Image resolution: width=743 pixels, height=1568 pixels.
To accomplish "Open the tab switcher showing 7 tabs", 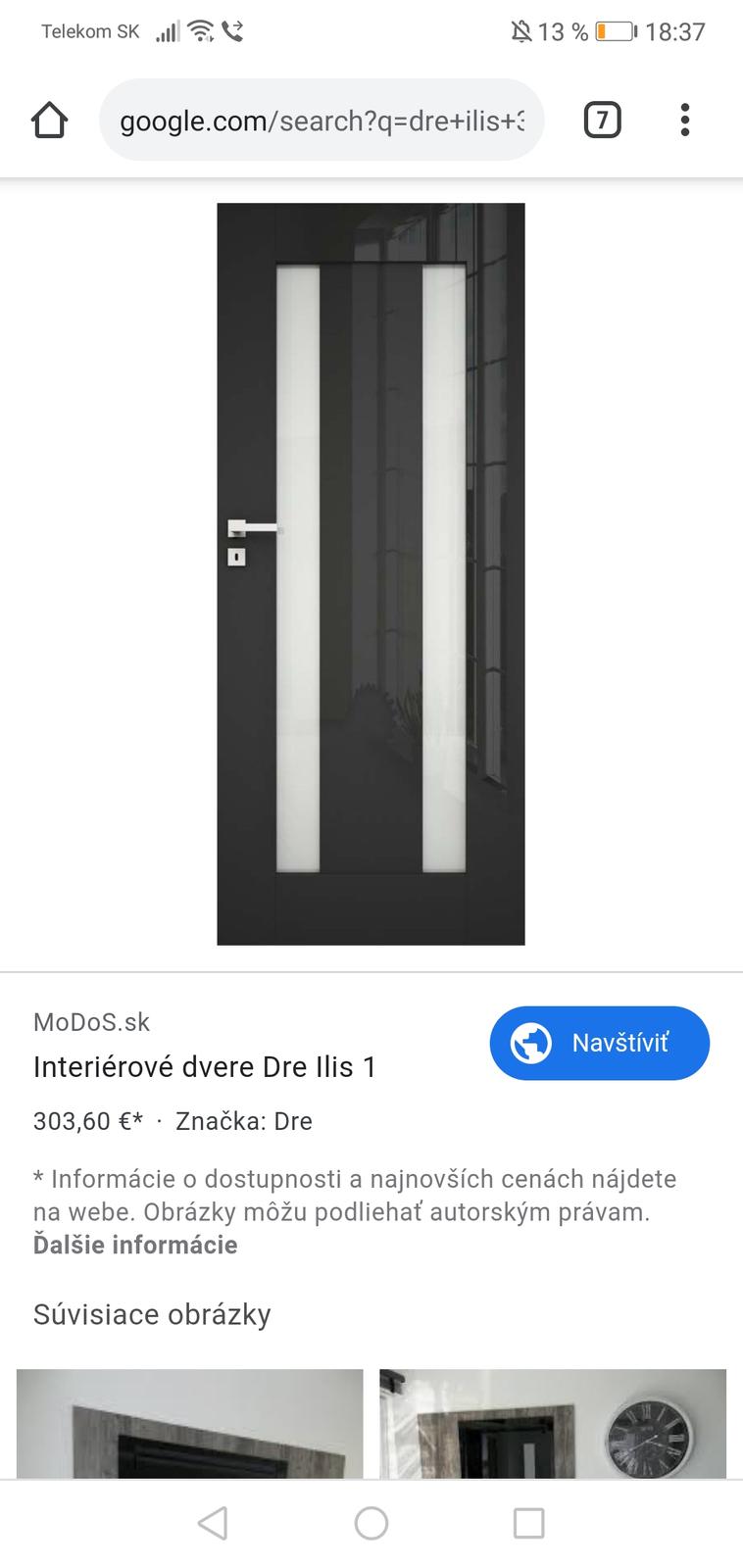I will [602, 121].
